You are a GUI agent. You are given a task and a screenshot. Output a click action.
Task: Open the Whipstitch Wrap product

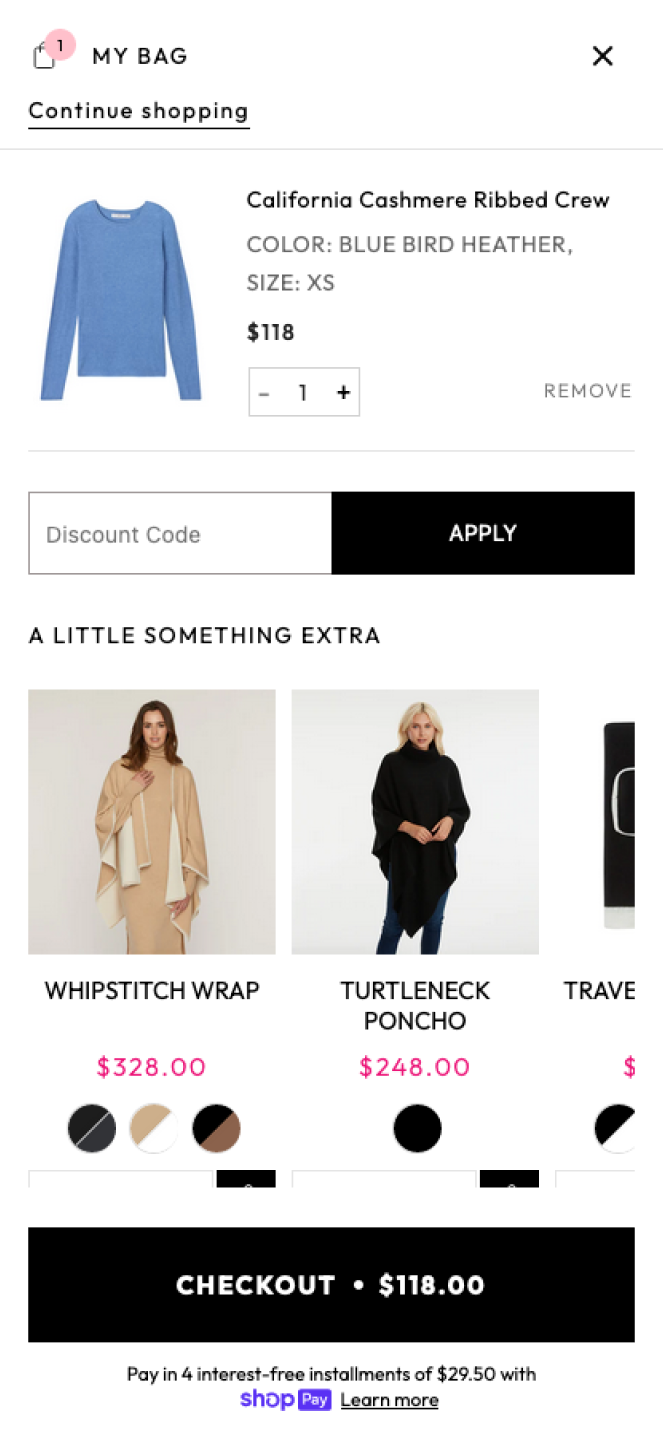(152, 822)
